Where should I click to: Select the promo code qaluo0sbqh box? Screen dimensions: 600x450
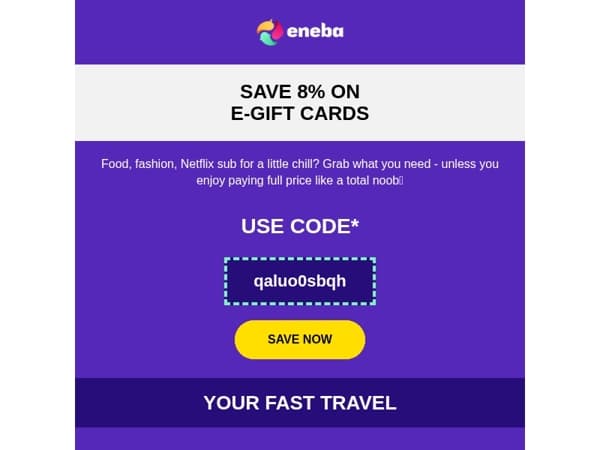pyautogui.click(x=299, y=281)
